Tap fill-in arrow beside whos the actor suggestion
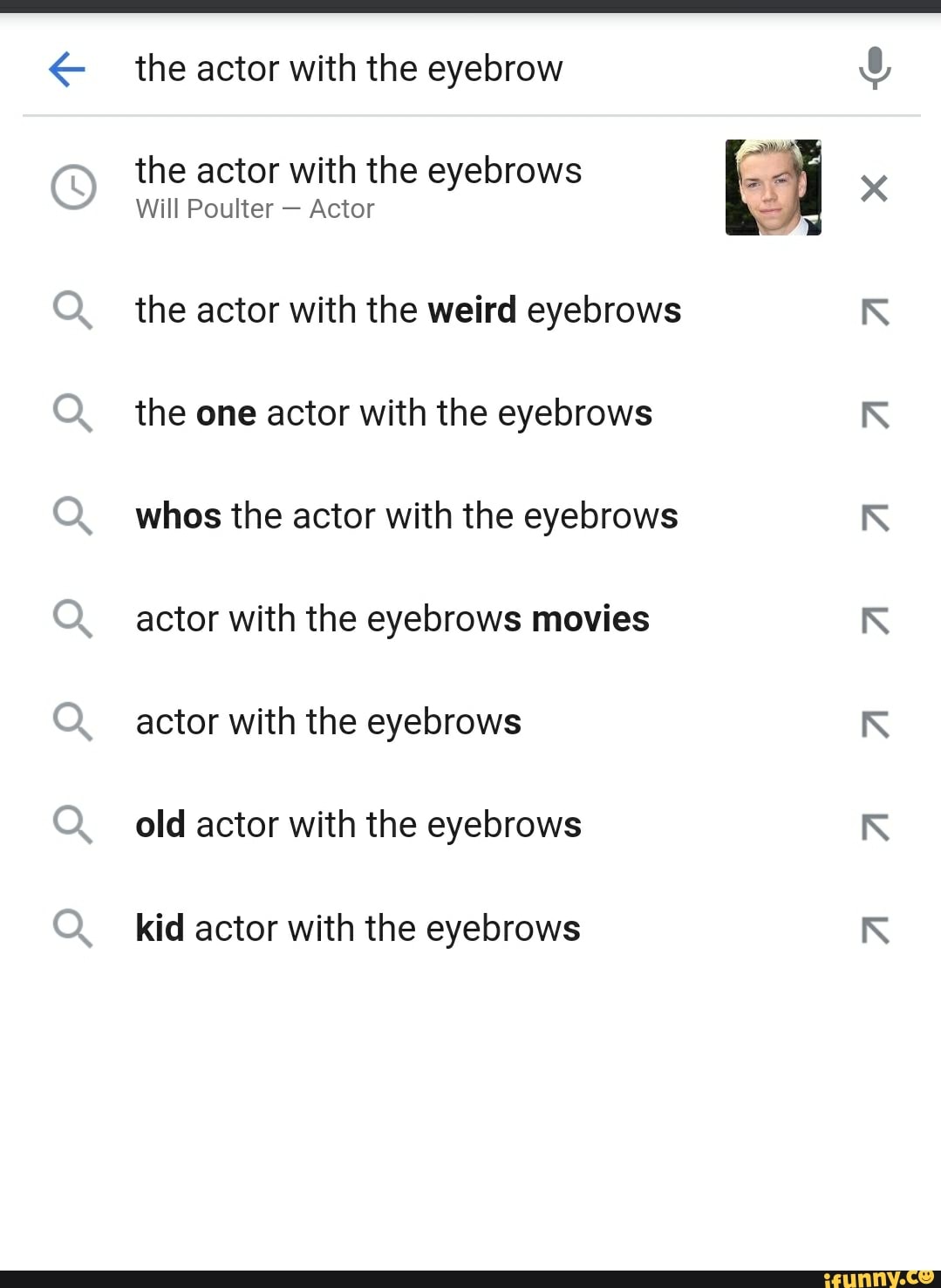Image resolution: width=941 pixels, height=1288 pixels. coord(876,519)
